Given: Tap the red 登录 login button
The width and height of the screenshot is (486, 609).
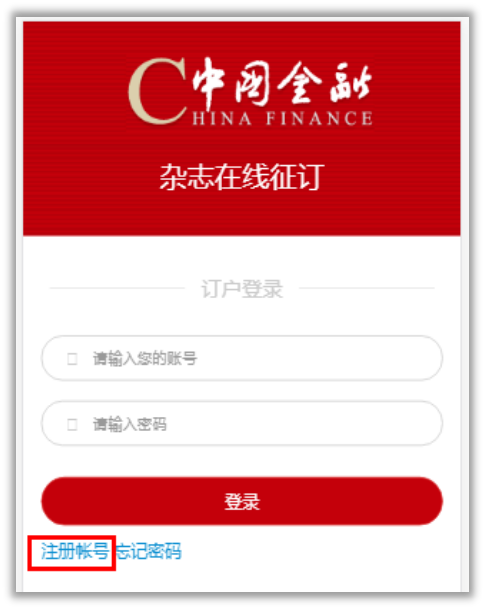Looking at the screenshot, I should 242,501.
